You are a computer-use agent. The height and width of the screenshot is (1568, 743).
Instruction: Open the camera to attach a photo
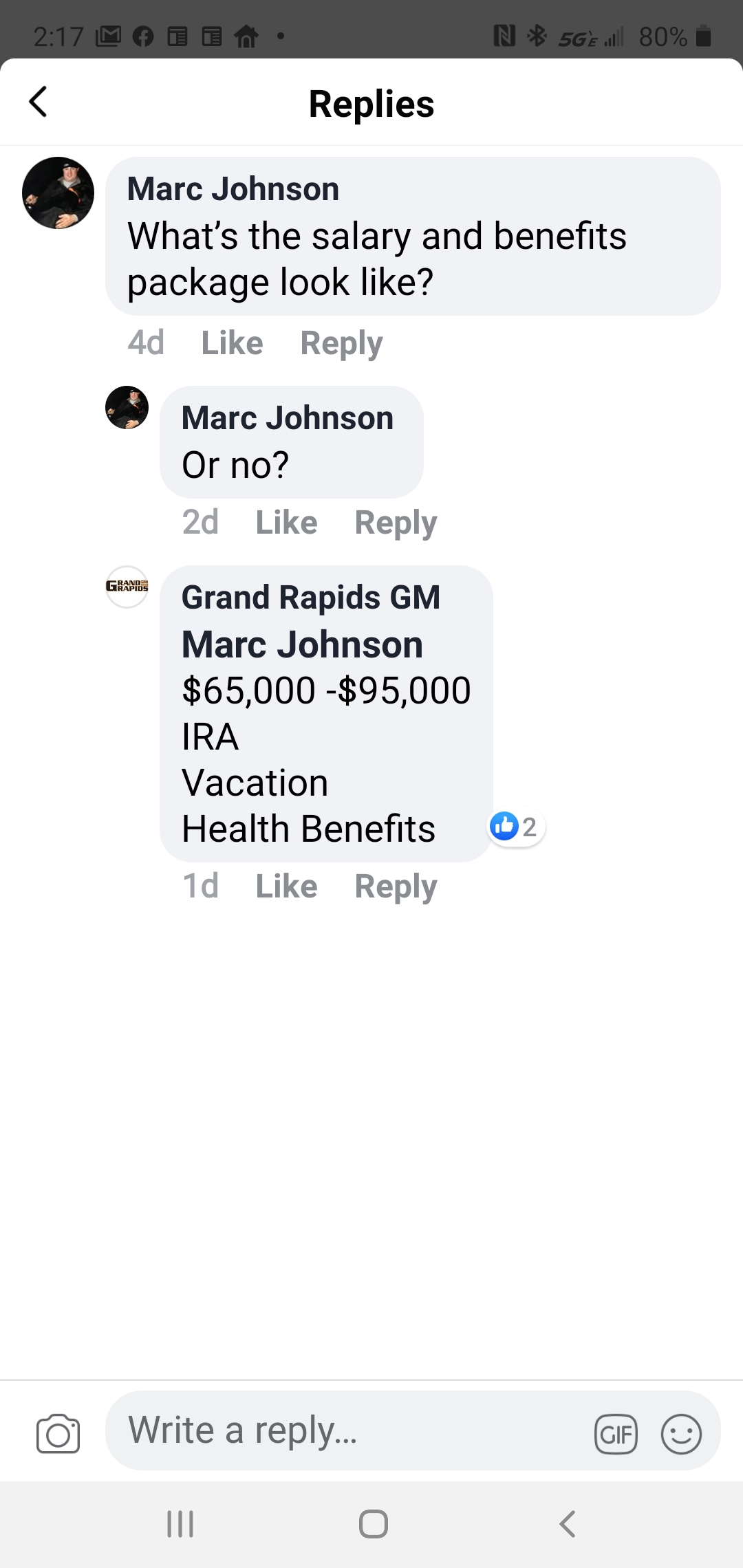[x=58, y=1433]
